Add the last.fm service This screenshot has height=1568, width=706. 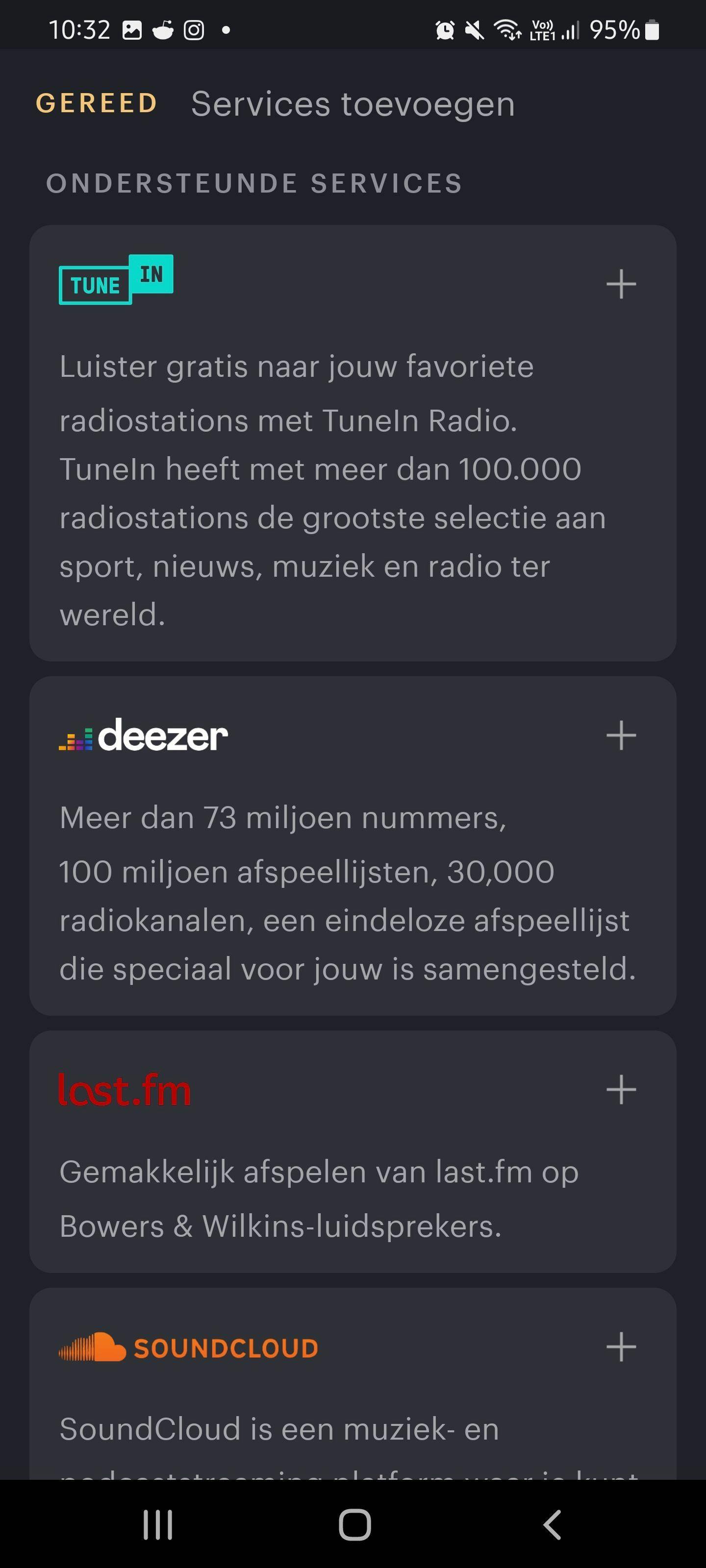pyautogui.click(x=621, y=1089)
